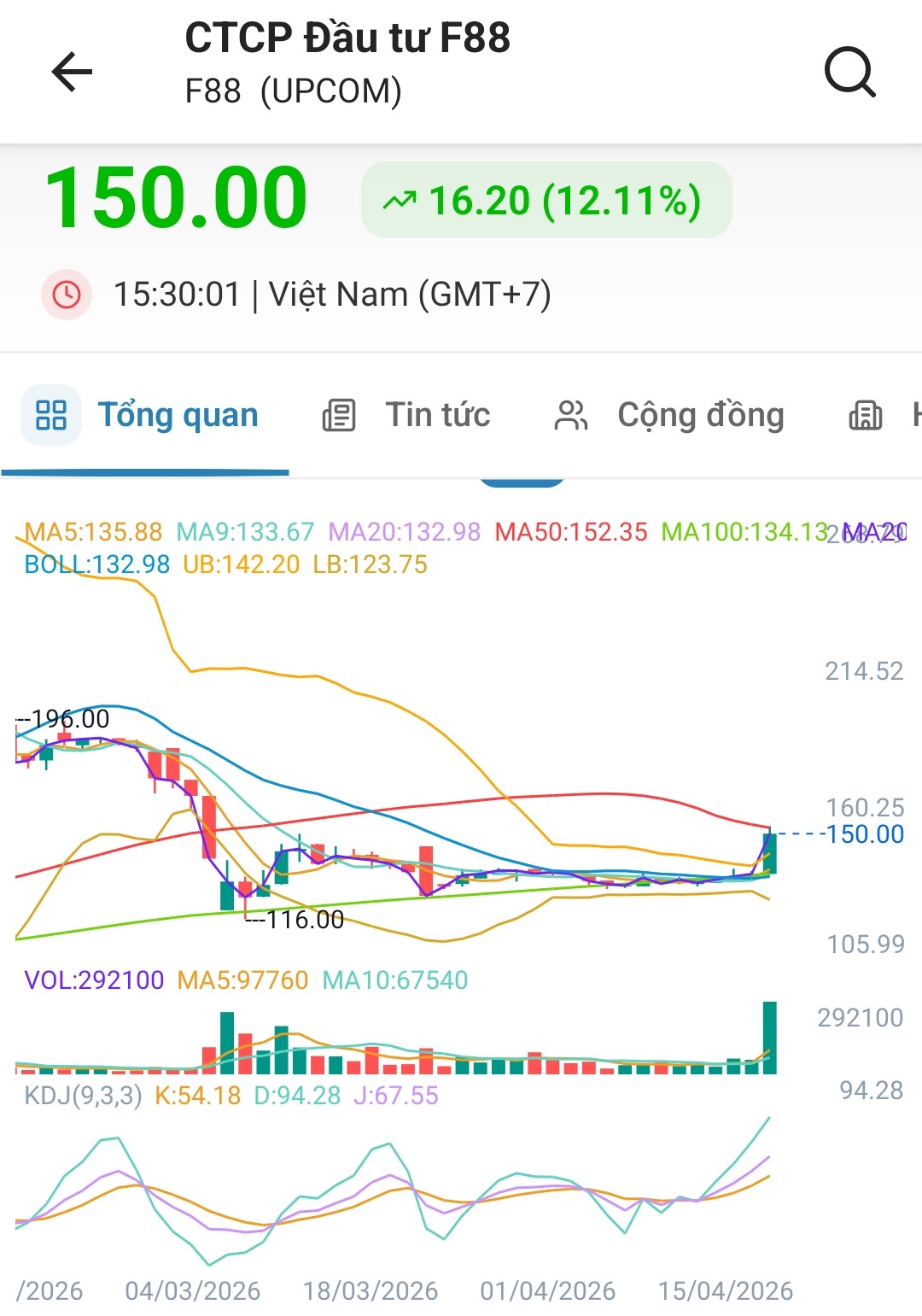Go back using the arrow icon
This screenshot has width=922, height=1316.
tap(72, 71)
